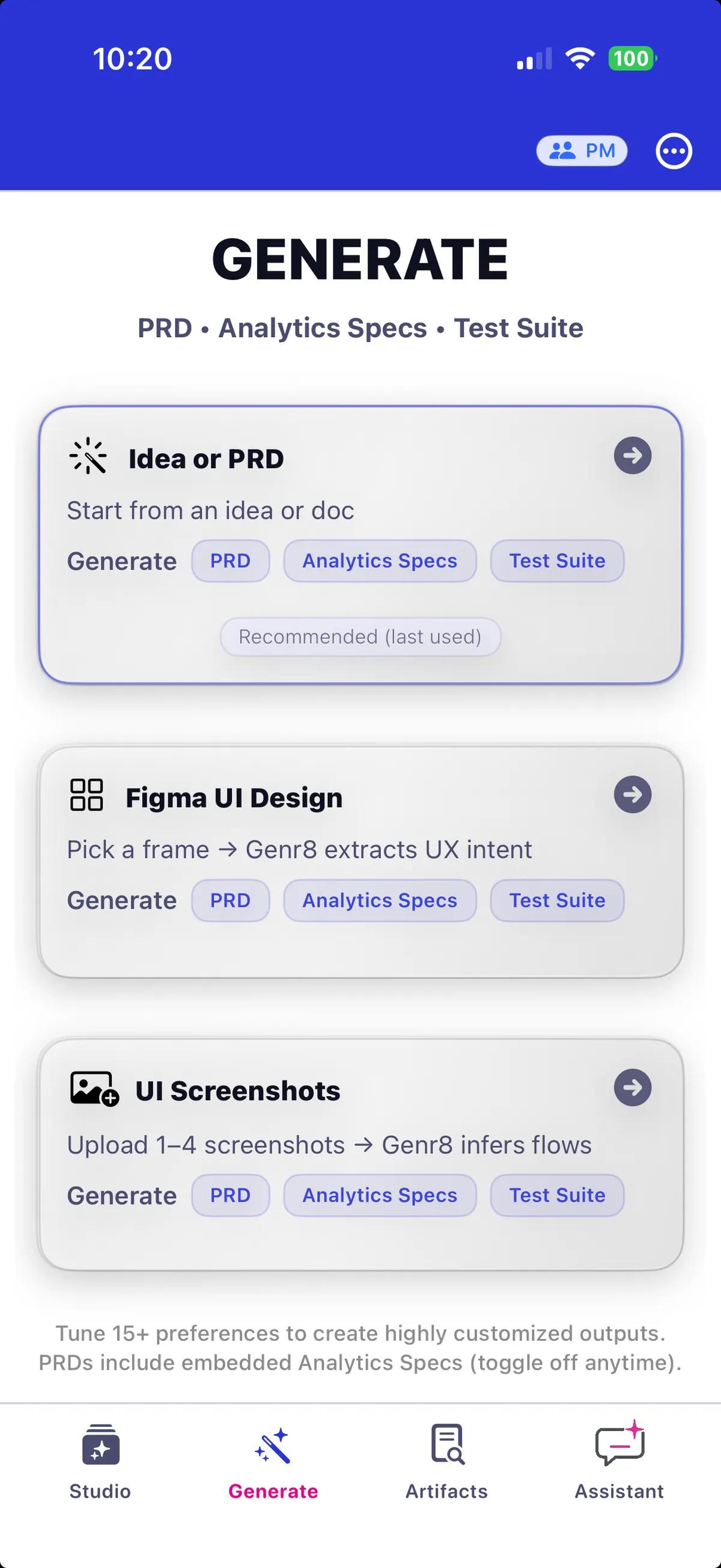721x1568 pixels.
Task: Toggle Analytics Specs for Figma UI Design
Action: 379,900
